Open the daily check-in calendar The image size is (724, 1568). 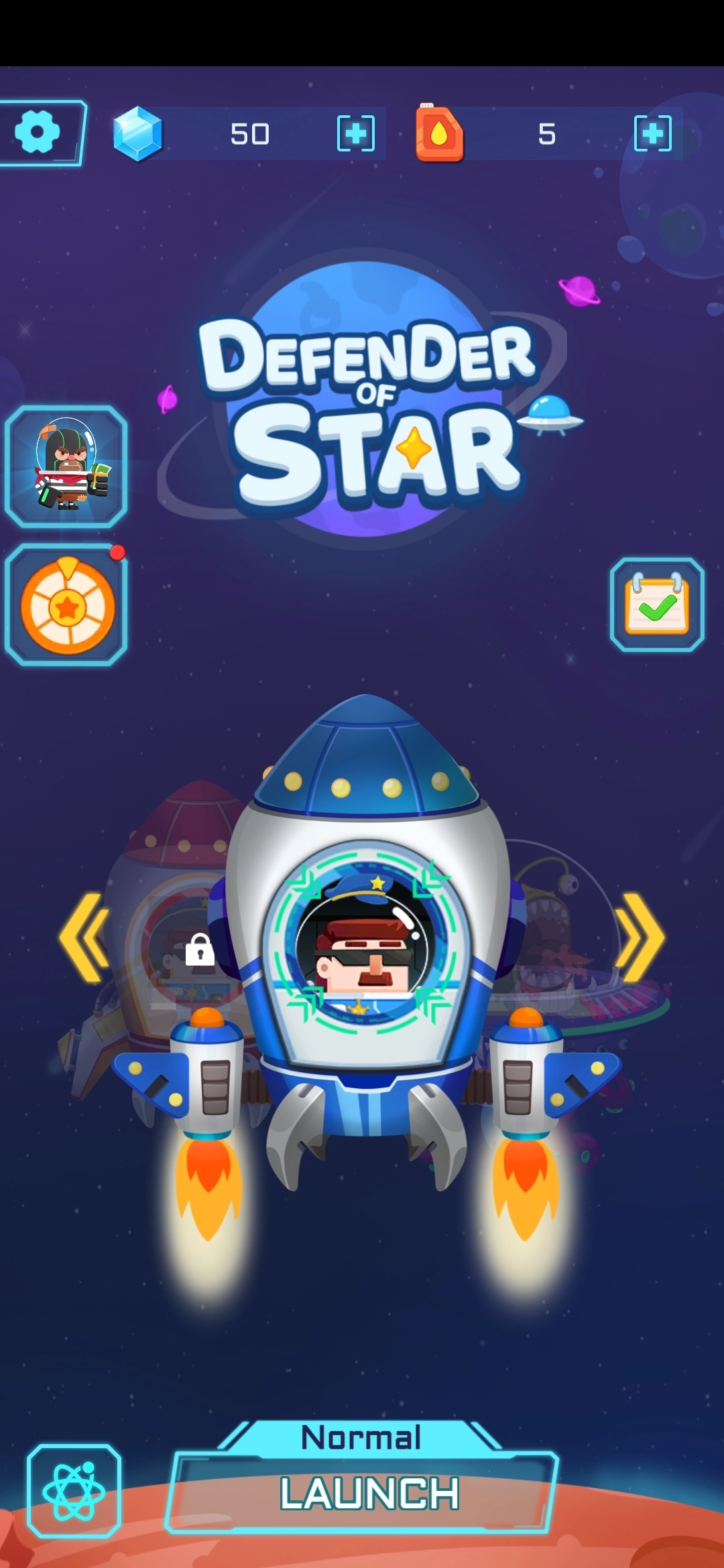656,604
